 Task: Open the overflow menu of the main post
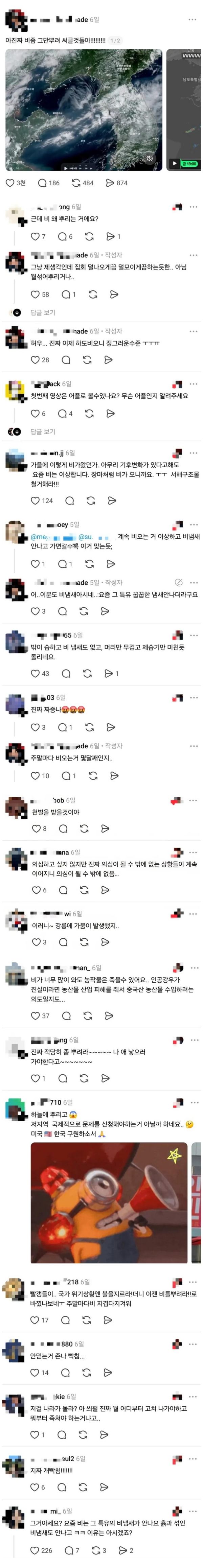193,20
